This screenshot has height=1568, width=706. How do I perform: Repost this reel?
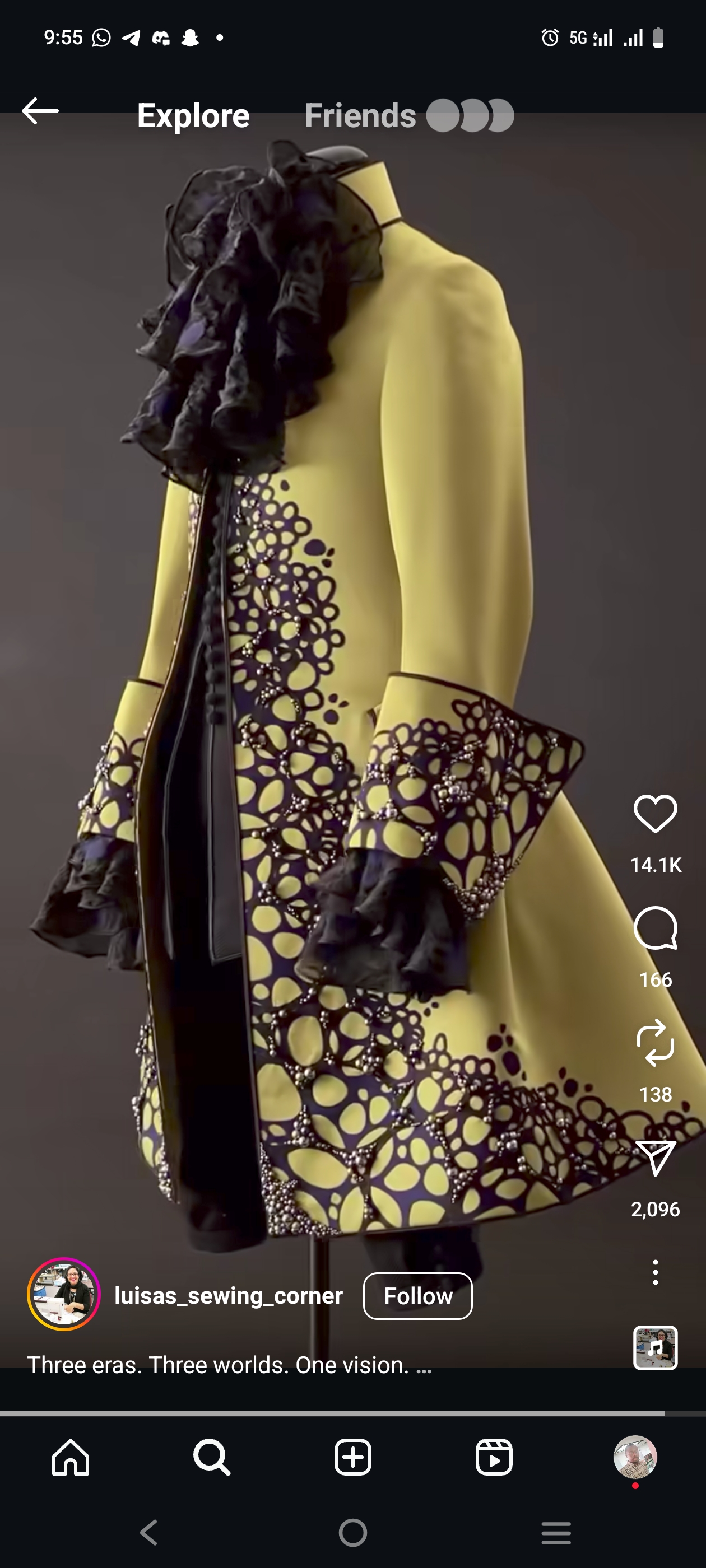pos(656,1043)
